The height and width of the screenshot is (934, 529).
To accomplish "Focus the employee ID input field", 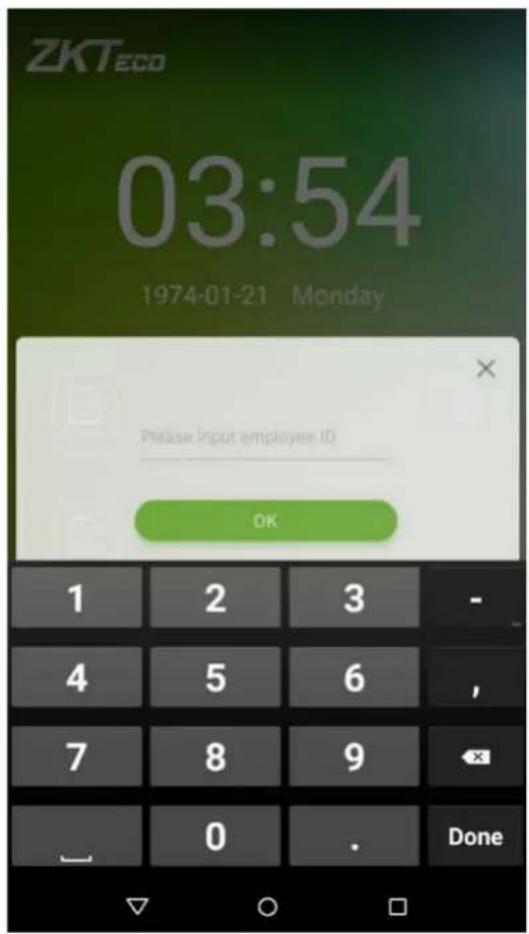I will point(266,439).
